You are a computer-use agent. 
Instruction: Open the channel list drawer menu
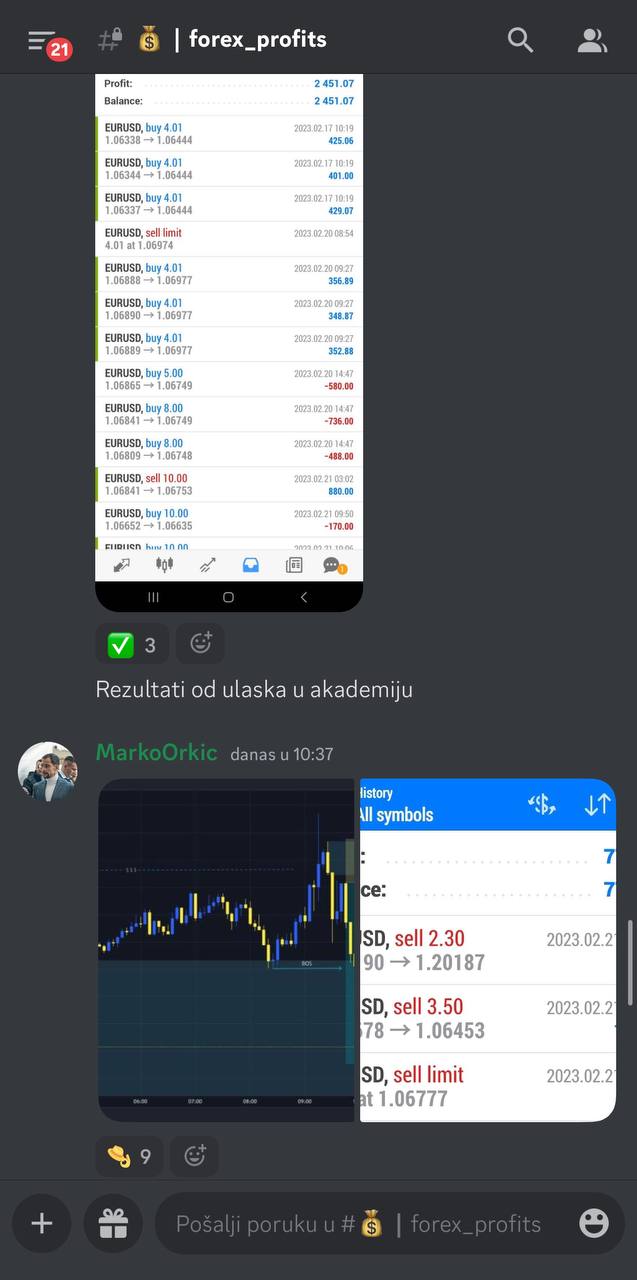[x=42, y=41]
